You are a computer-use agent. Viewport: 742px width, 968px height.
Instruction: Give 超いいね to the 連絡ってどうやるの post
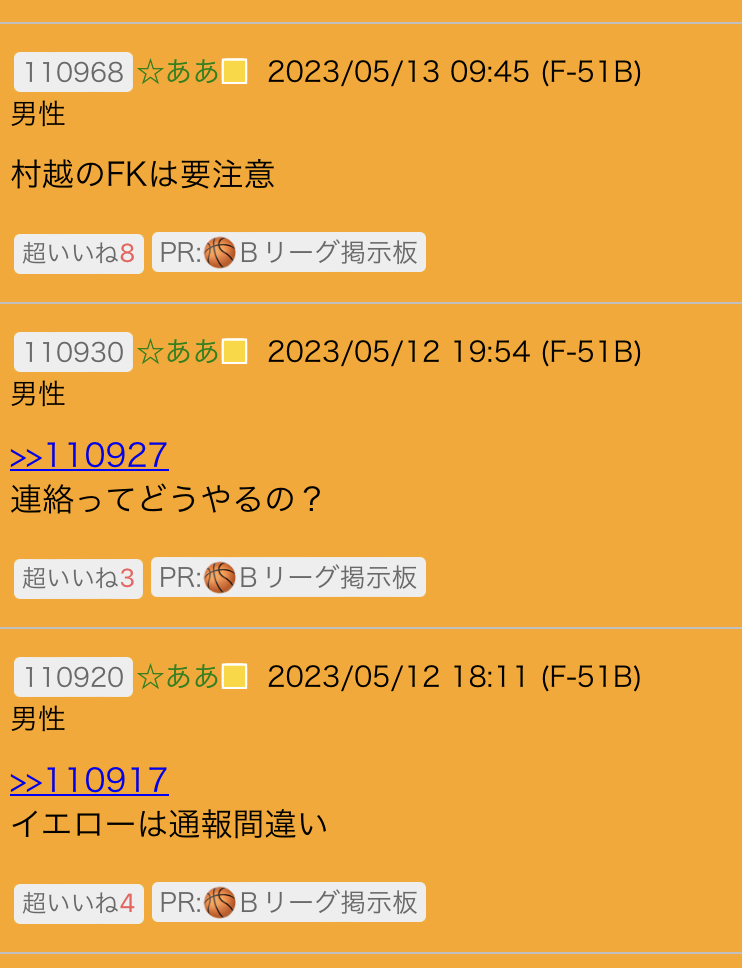[78, 578]
